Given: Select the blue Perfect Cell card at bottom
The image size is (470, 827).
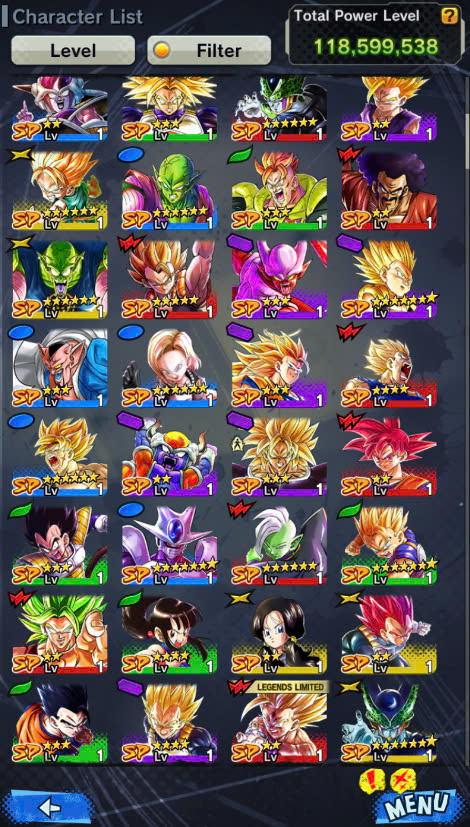Looking at the screenshot, I should (x=389, y=723).
